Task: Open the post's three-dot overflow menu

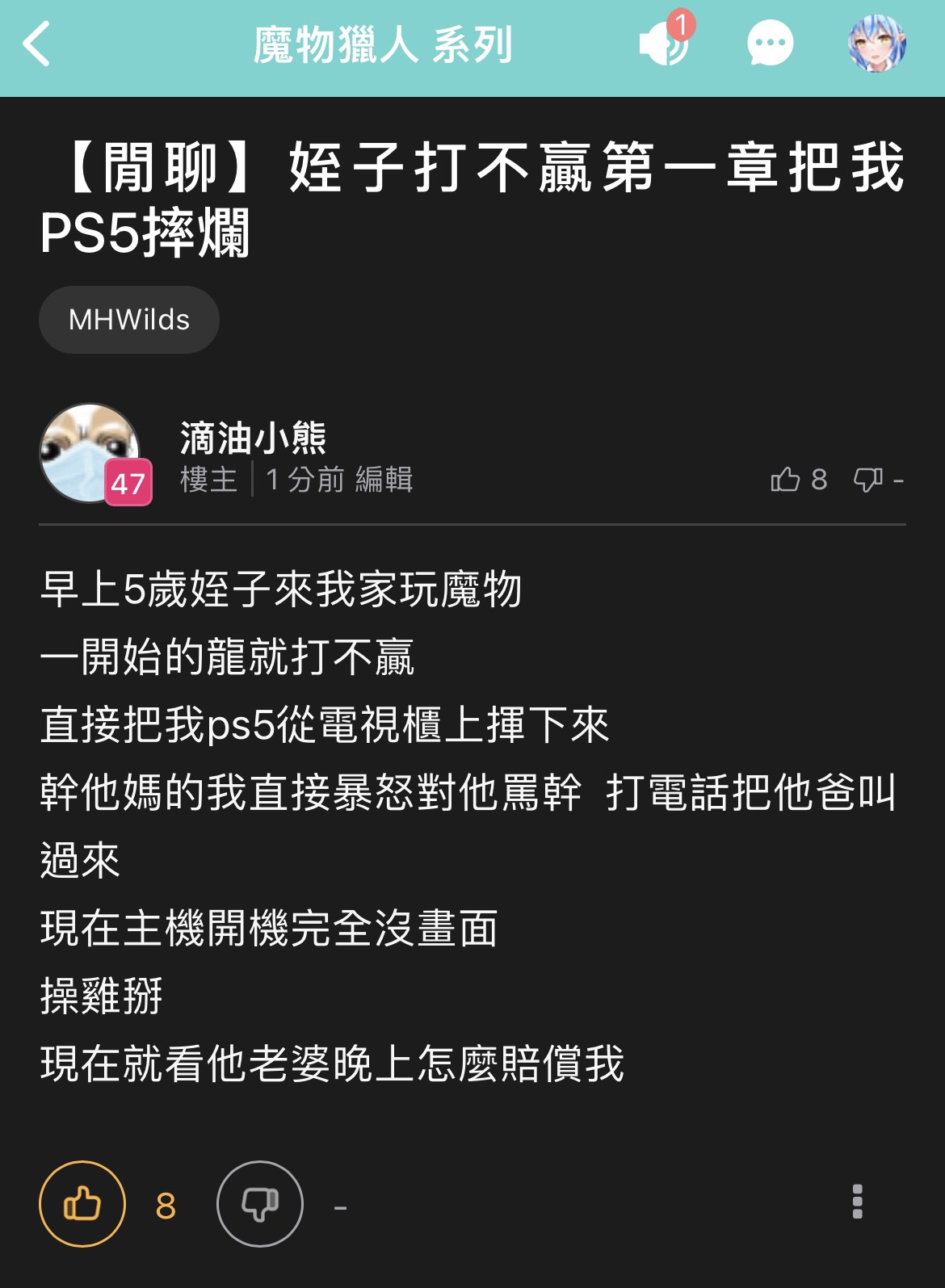Action: click(x=857, y=1202)
